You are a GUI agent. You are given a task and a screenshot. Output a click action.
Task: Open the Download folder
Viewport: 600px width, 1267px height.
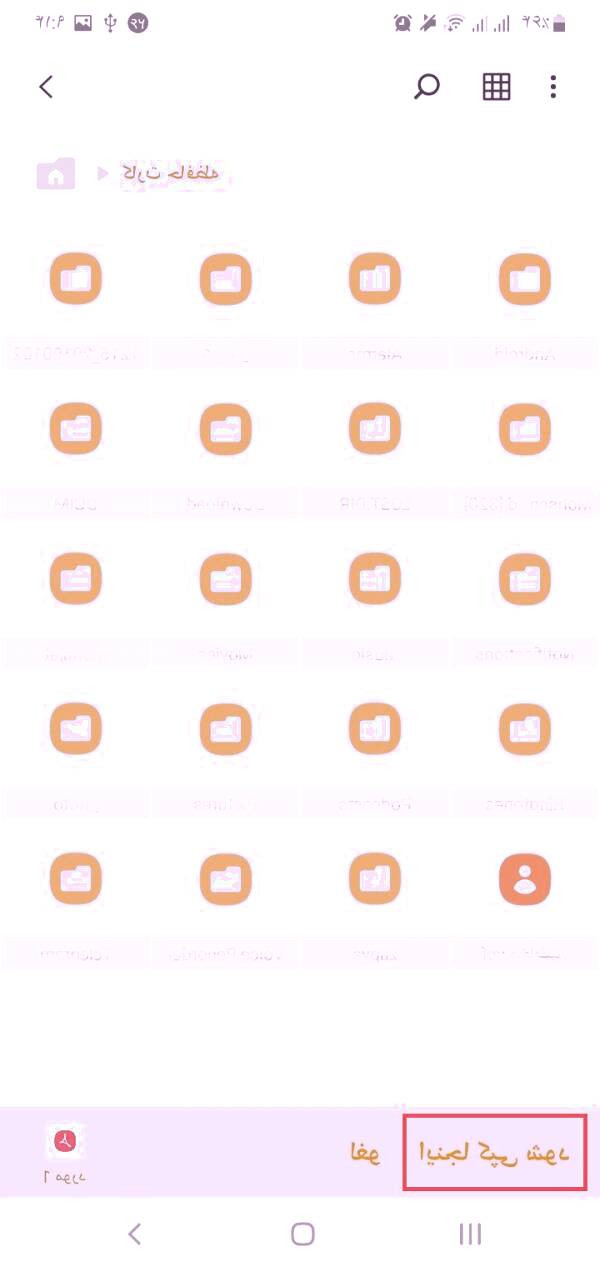225,429
